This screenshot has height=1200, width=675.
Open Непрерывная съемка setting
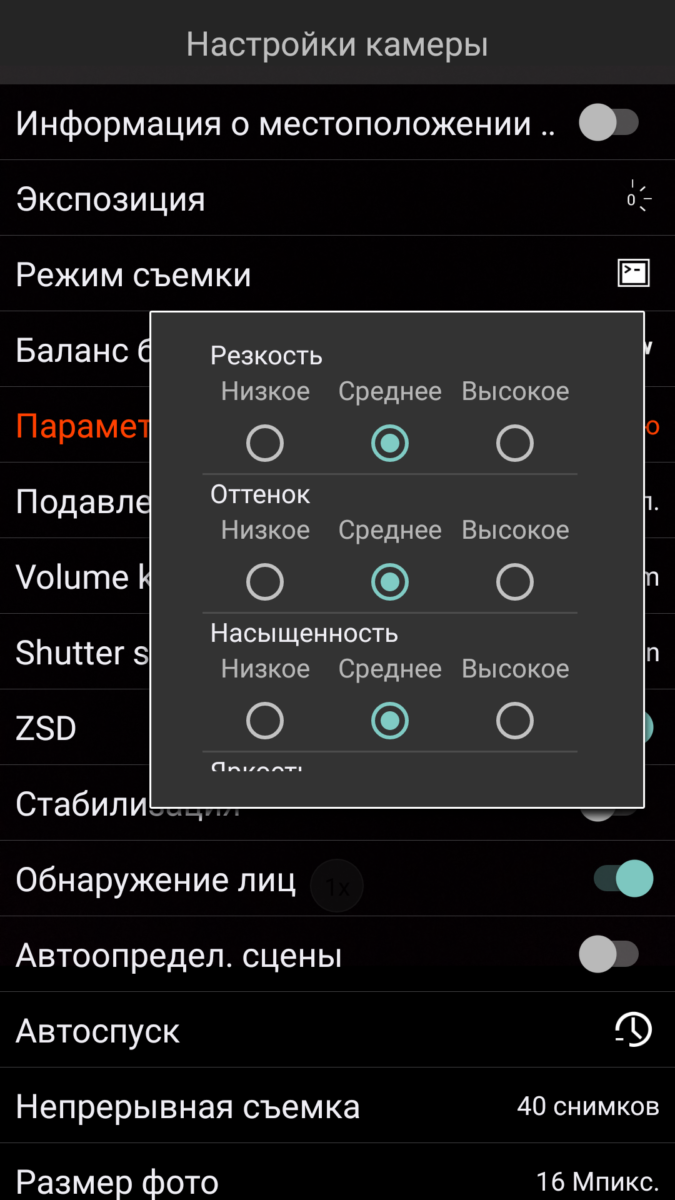[x=337, y=1106]
